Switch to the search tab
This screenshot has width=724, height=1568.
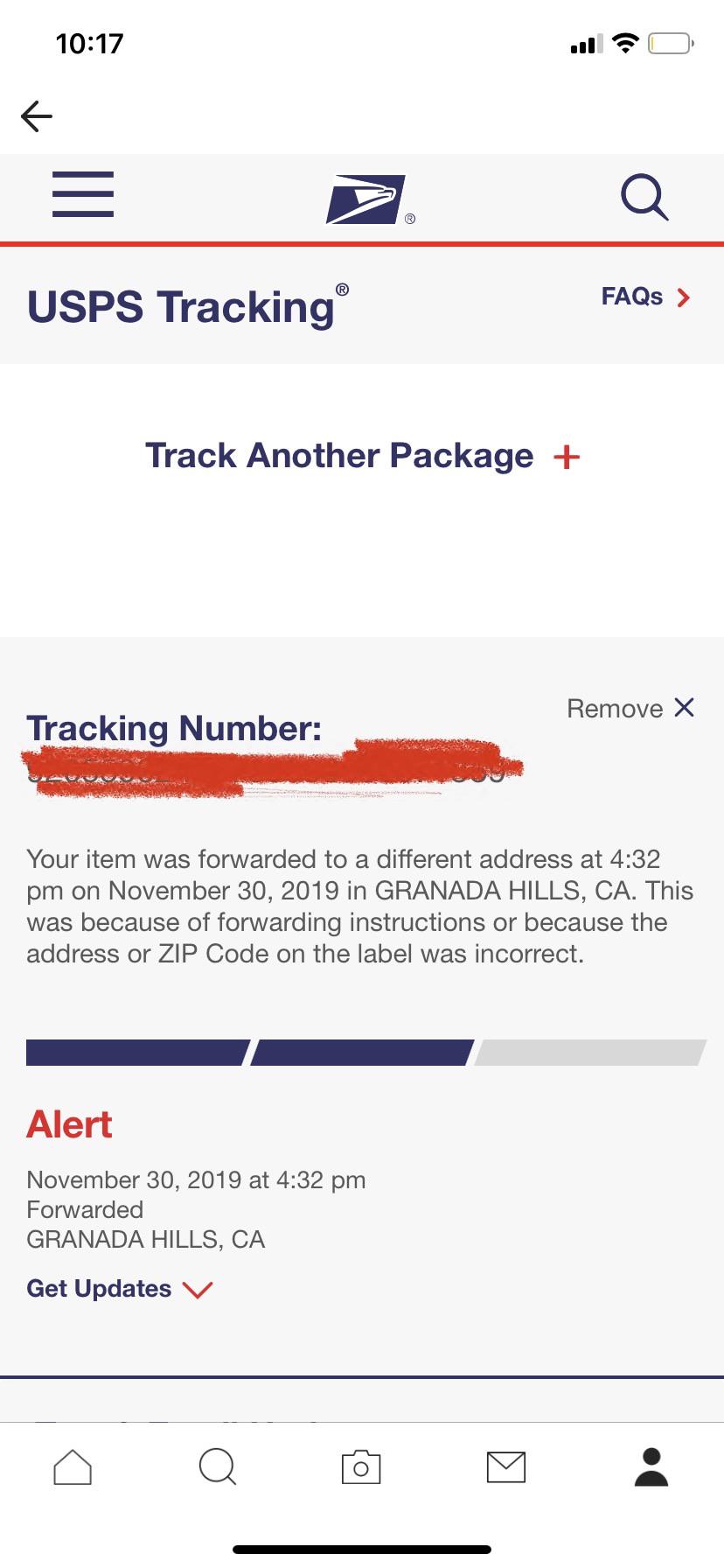(x=217, y=1467)
